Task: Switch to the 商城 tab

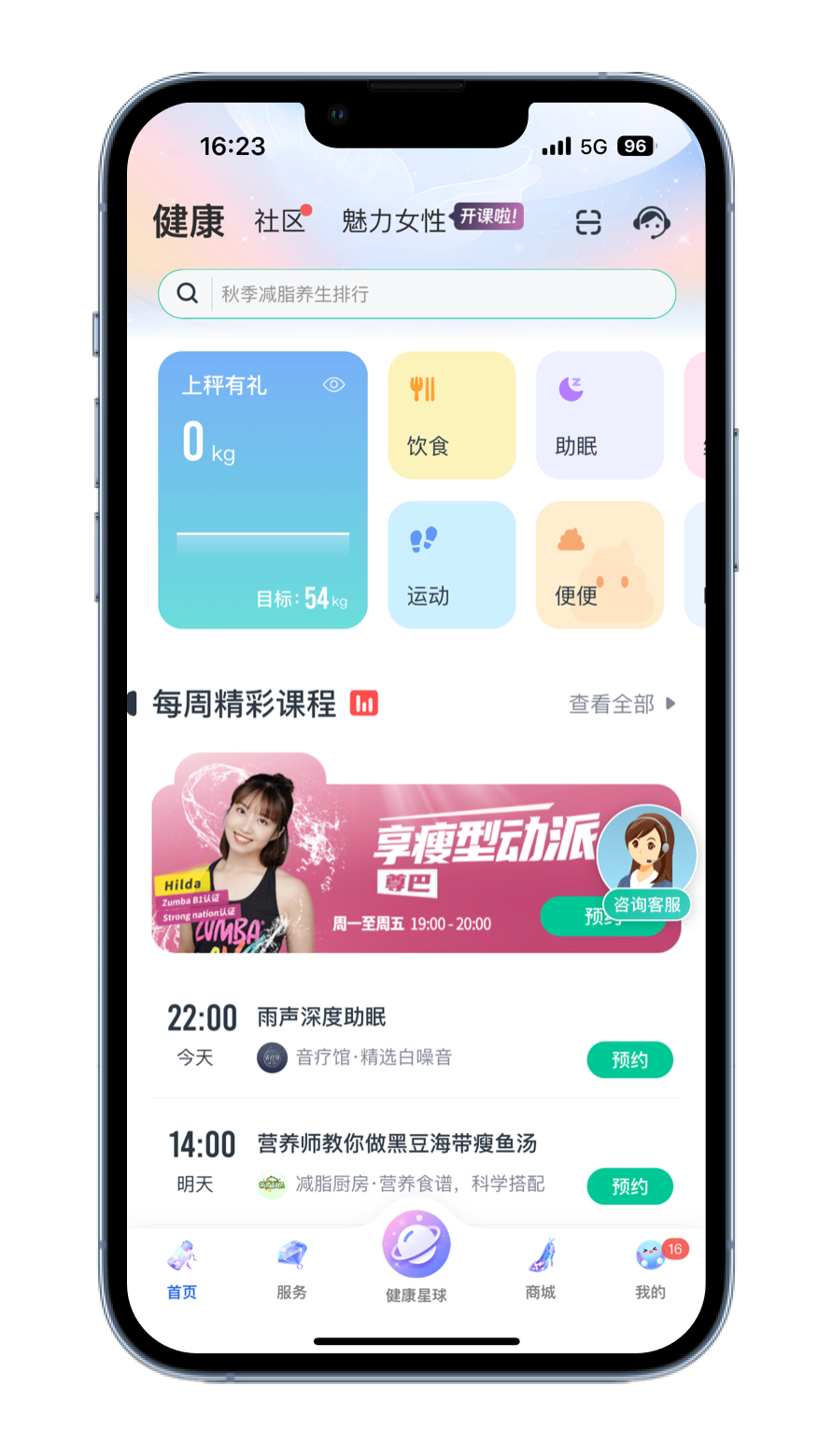Action: pos(541,1269)
